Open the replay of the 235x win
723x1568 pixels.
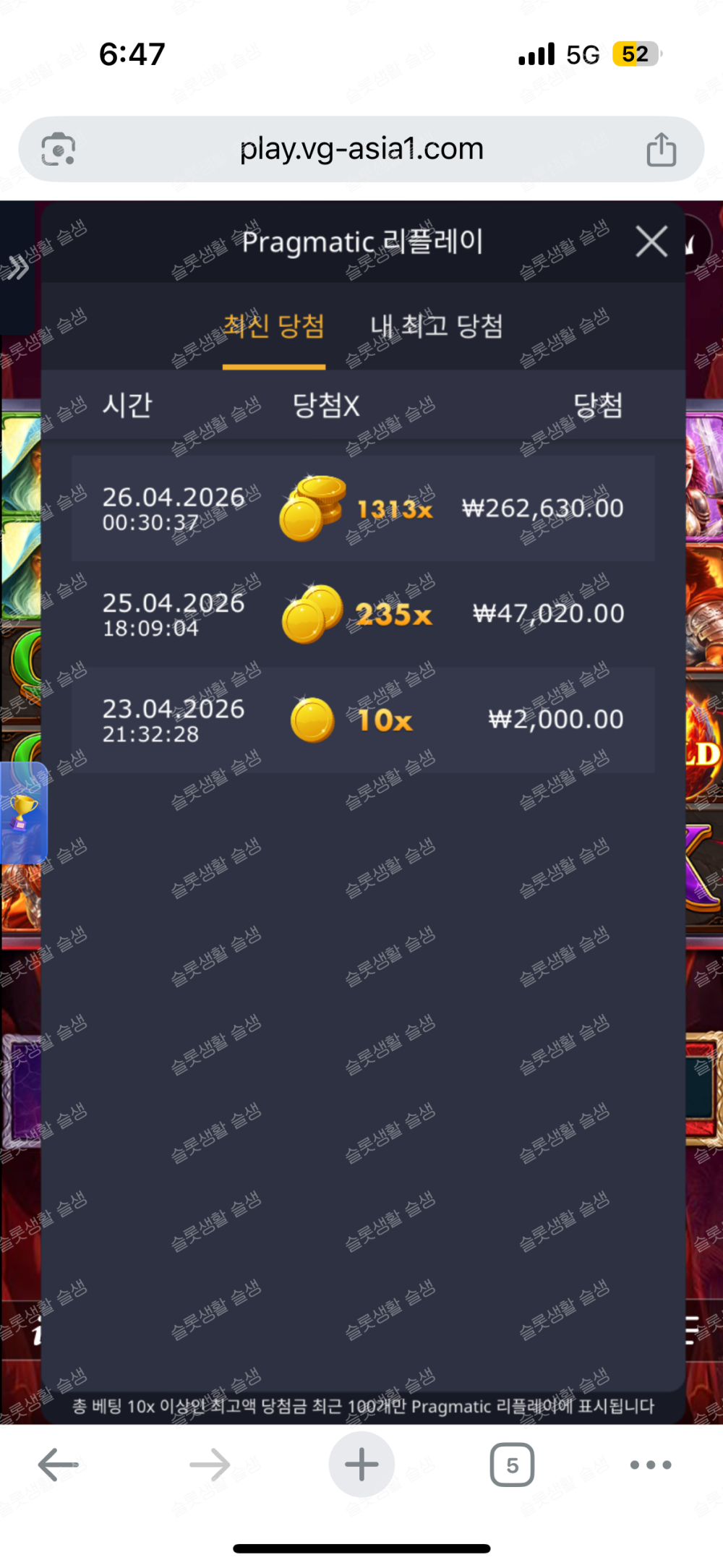(363, 614)
